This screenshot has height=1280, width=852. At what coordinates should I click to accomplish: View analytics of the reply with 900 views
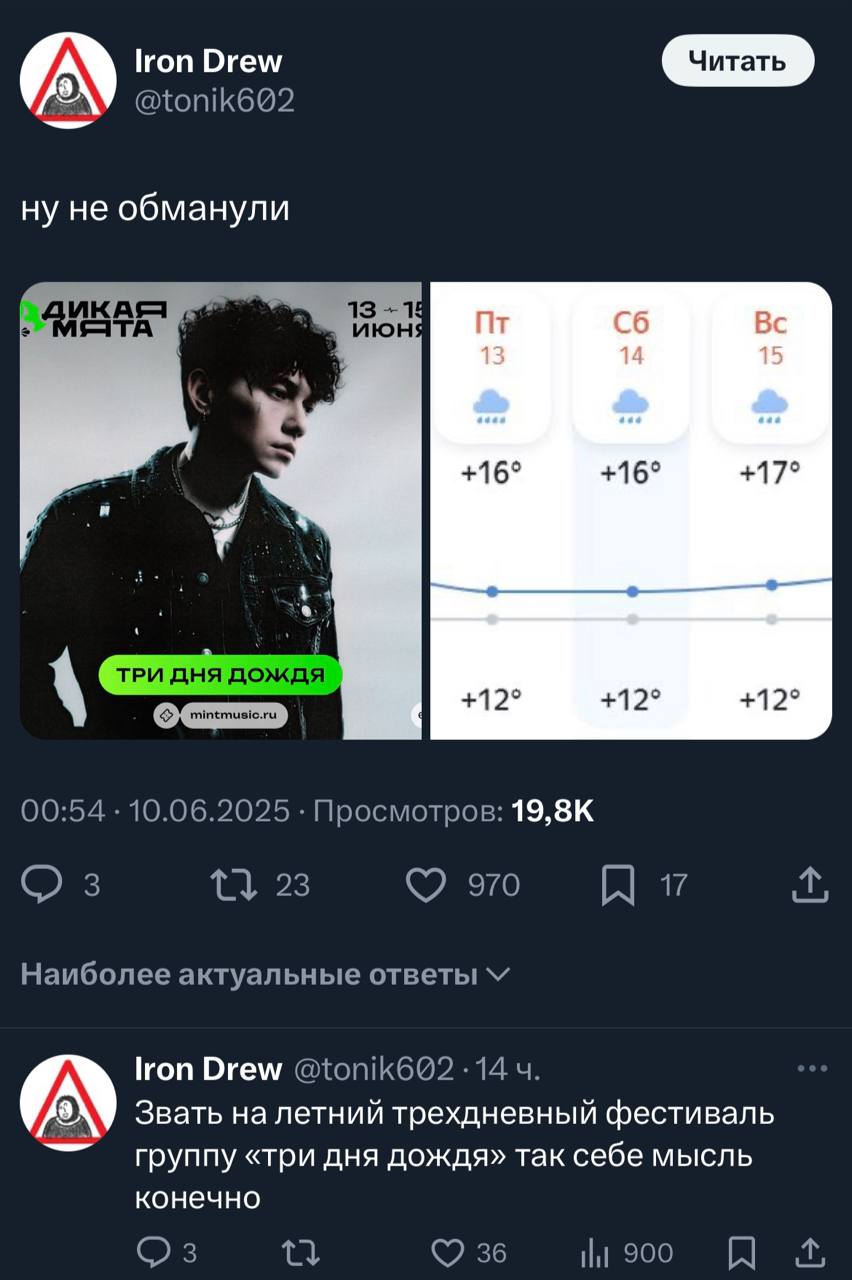click(595, 1253)
